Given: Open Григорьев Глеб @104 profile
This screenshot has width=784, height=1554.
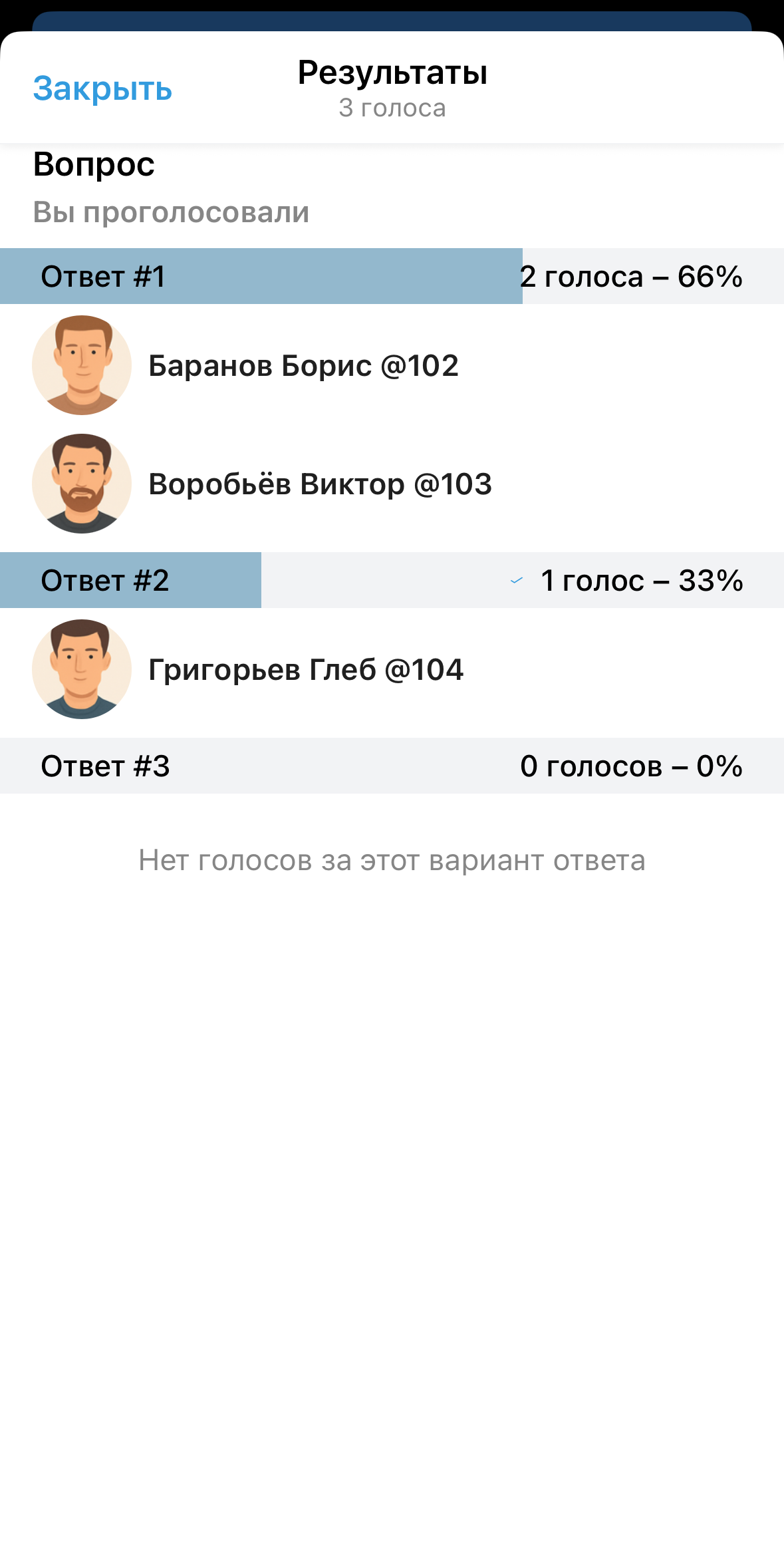Looking at the screenshot, I should click(305, 669).
